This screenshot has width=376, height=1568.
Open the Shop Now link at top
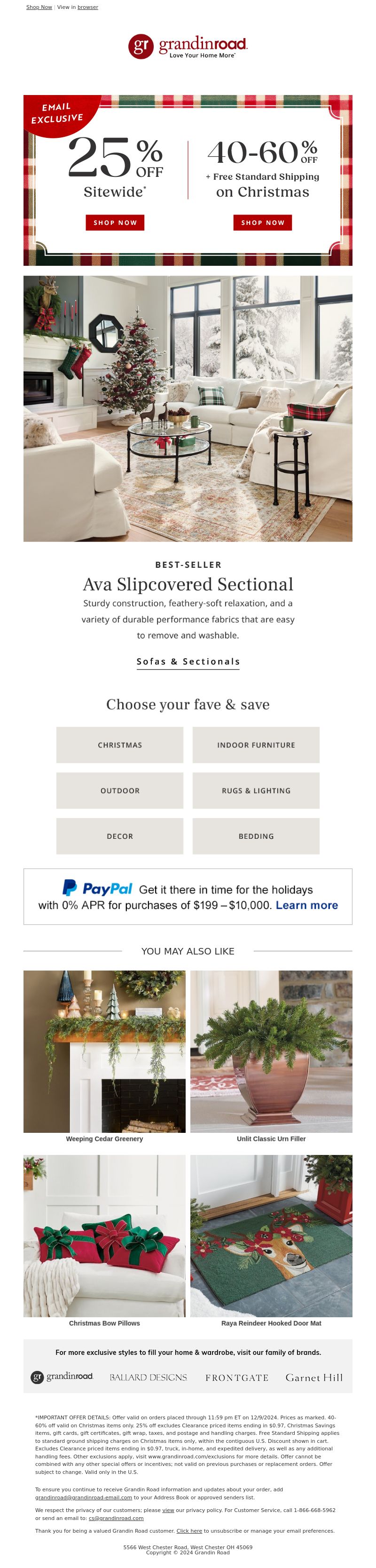coord(39,8)
